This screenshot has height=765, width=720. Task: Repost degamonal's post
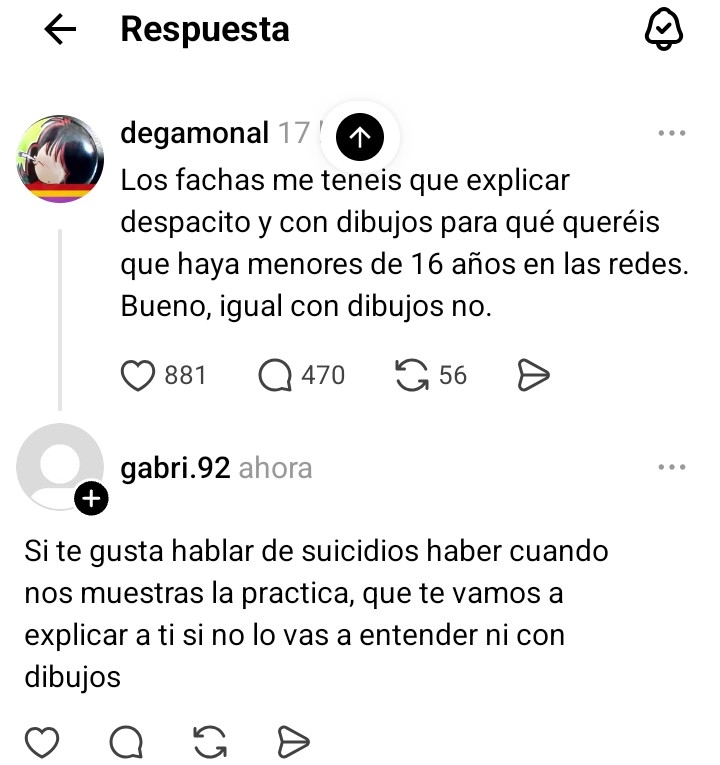(x=411, y=375)
